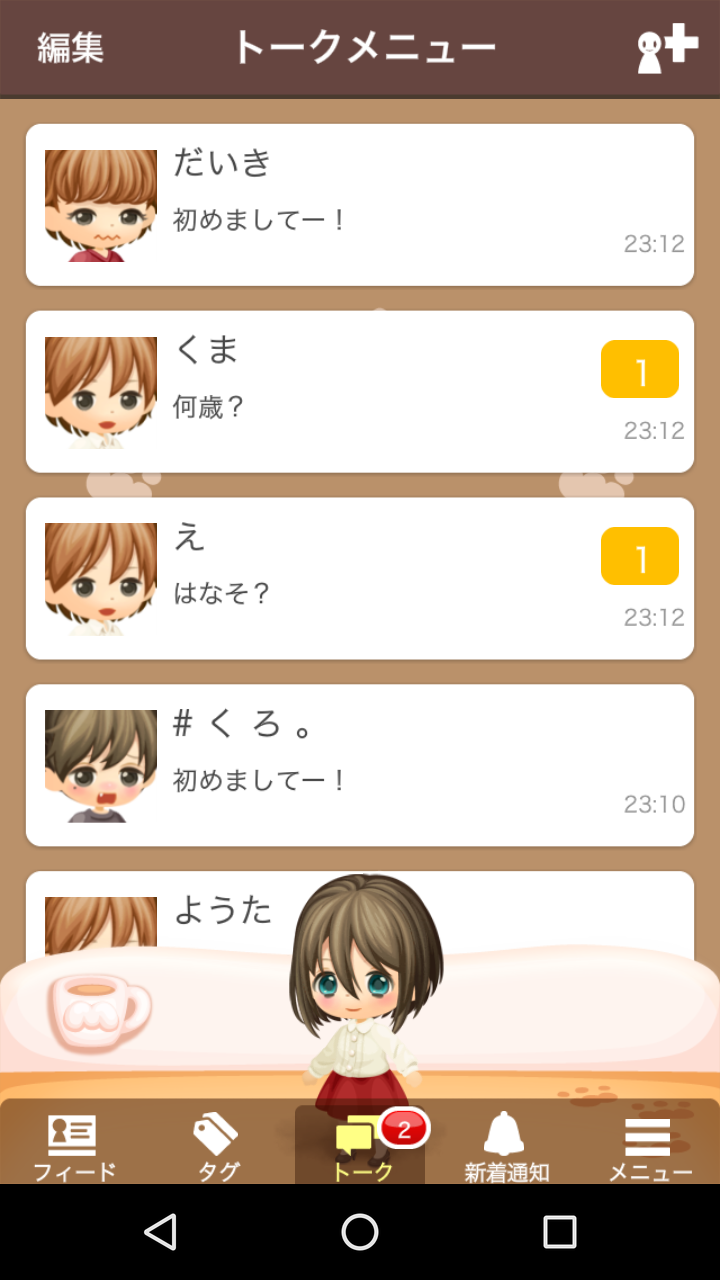Switch to the タグ tab
This screenshot has height=1280, width=720.
(x=216, y=1146)
